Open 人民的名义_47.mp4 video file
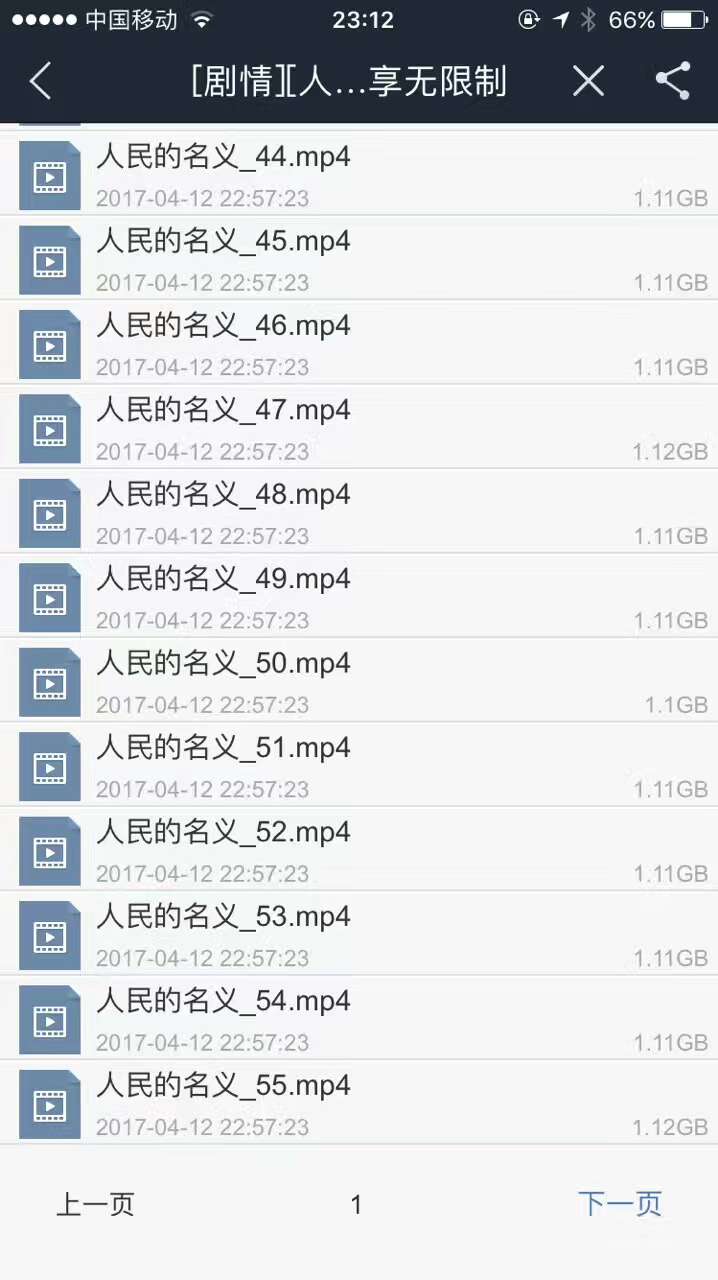This screenshot has height=1280, width=718. point(359,428)
